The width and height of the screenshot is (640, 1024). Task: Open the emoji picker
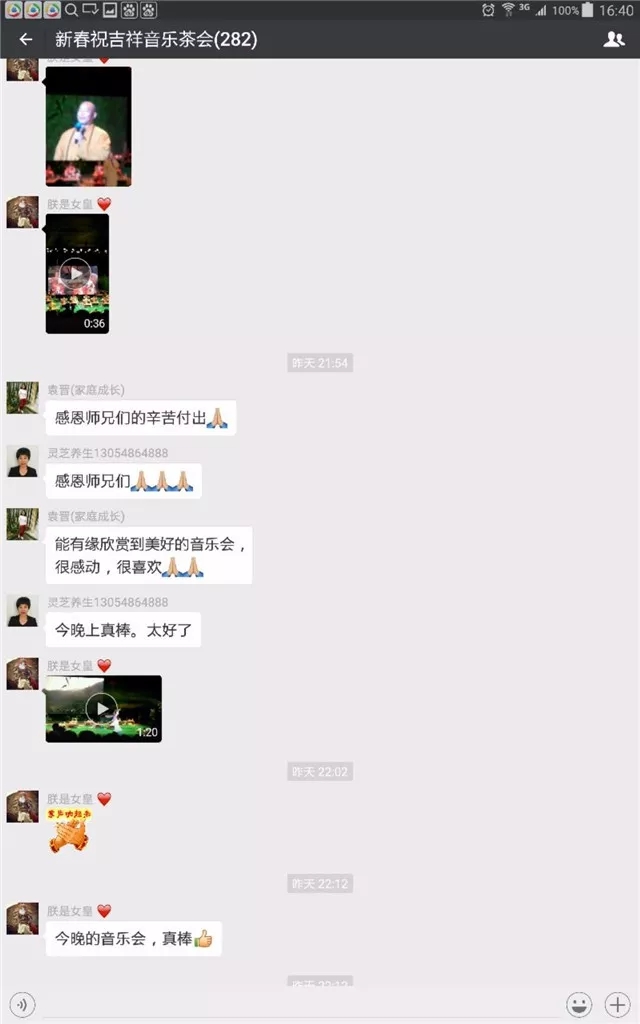578,1004
